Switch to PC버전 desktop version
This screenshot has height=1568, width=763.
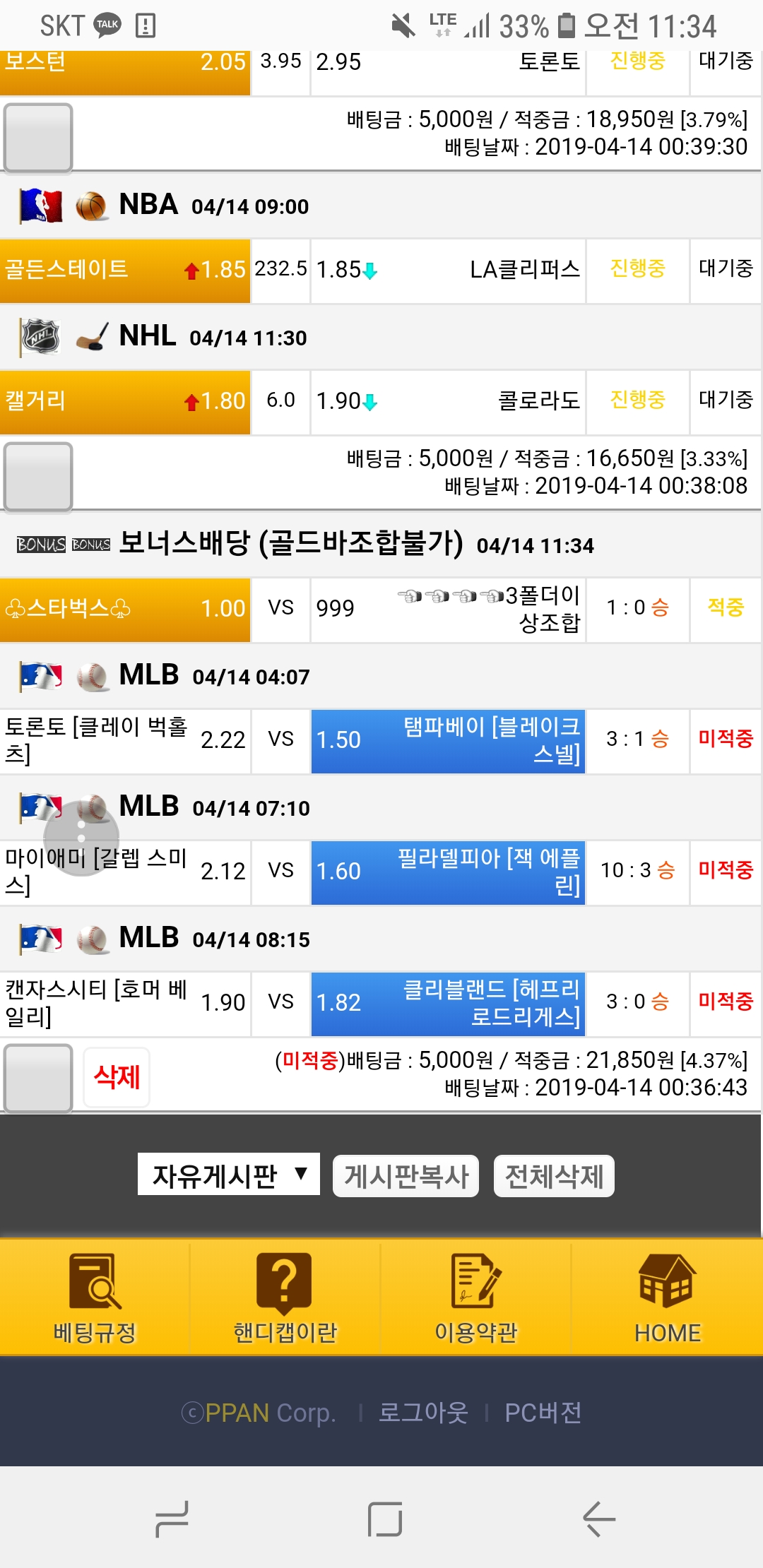click(x=543, y=1413)
